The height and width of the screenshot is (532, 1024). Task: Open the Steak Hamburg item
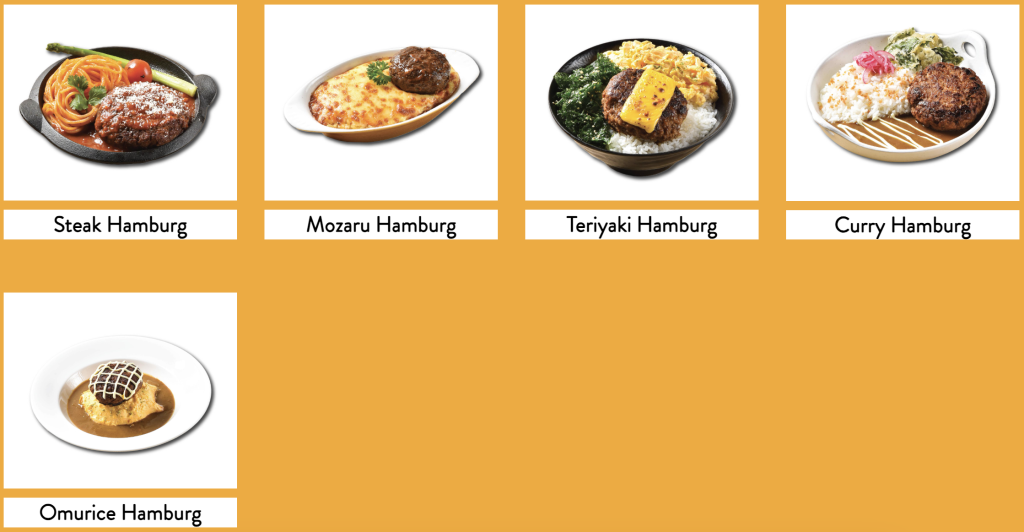point(120,103)
